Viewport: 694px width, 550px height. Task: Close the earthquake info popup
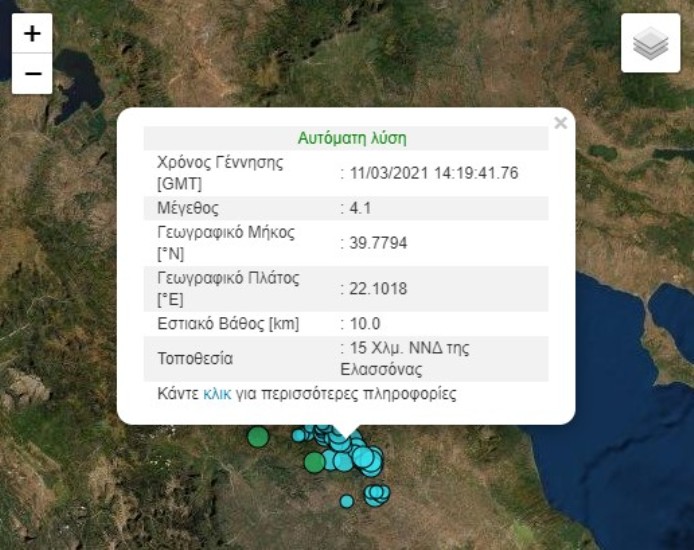coord(560,123)
